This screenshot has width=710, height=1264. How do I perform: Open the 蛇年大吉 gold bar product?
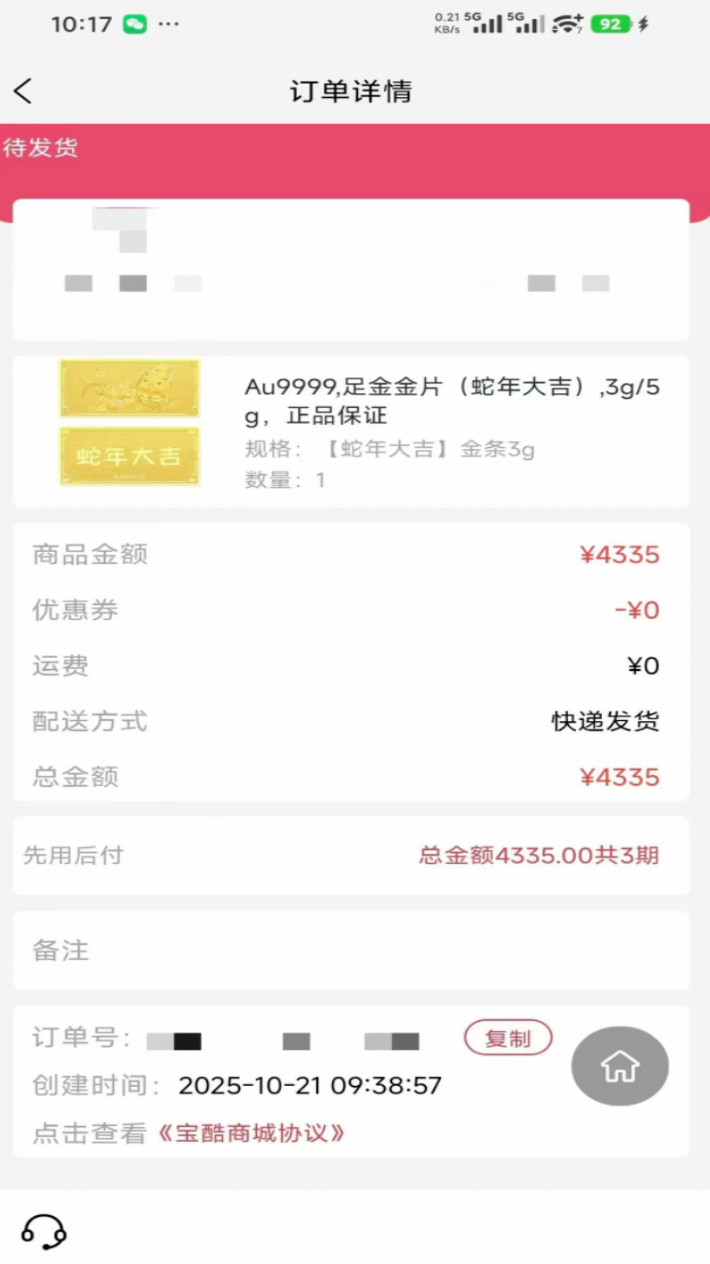pyautogui.click(x=130, y=423)
